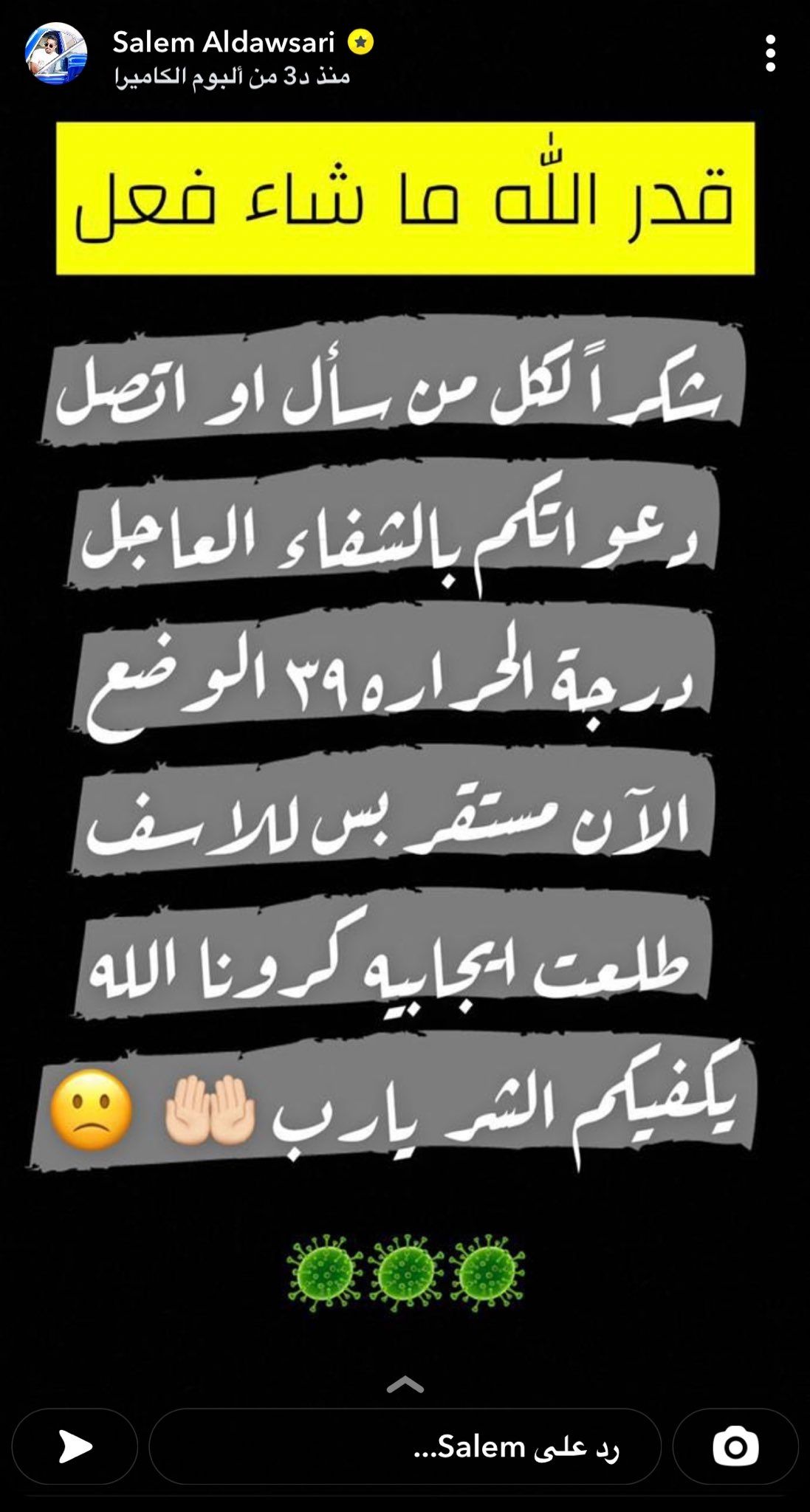Tap the yellow banner قدر الله ما شاء فعل
This screenshot has height=1512, width=810.
[405, 200]
